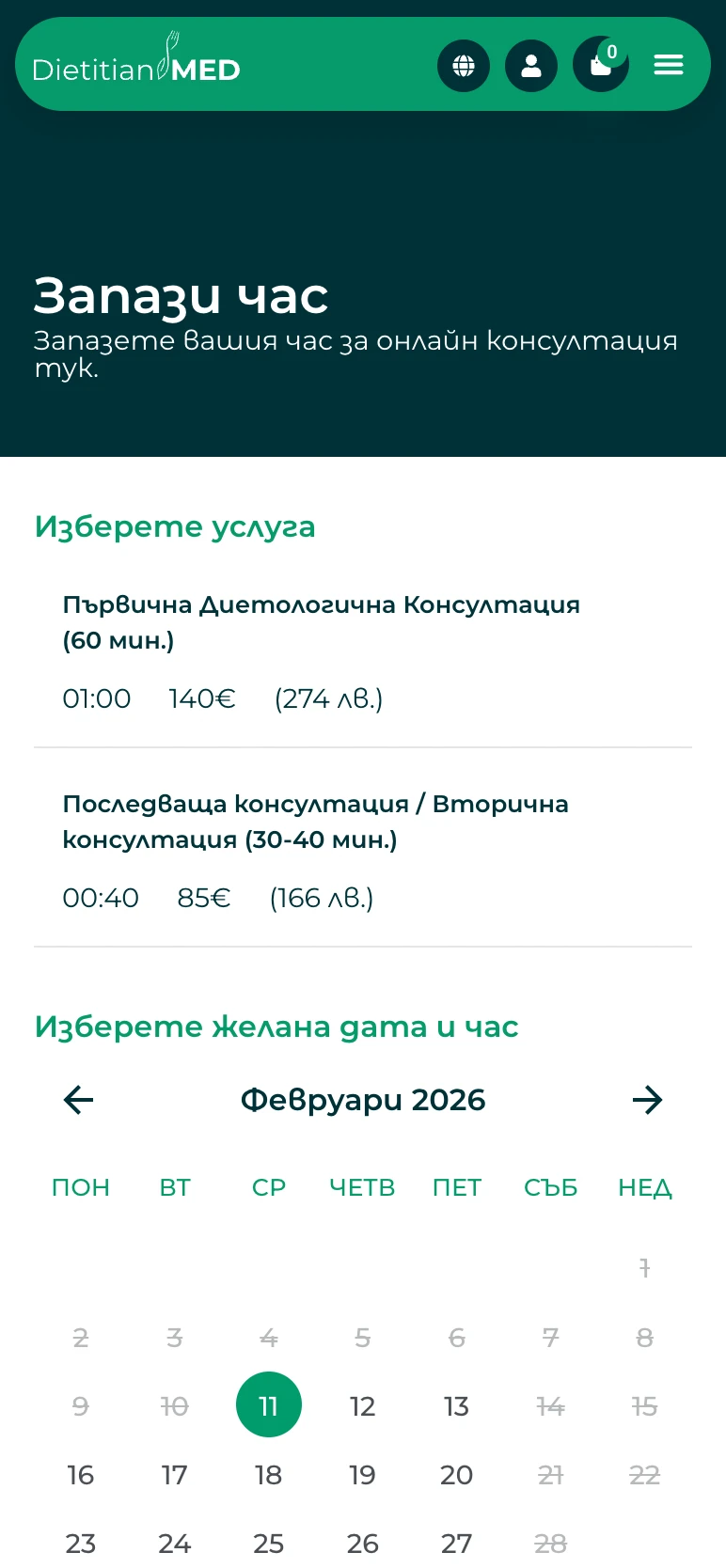The width and height of the screenshot is (726, 1568).
Task: Pick date 16 in the calendar
Action: point(81,1474)
